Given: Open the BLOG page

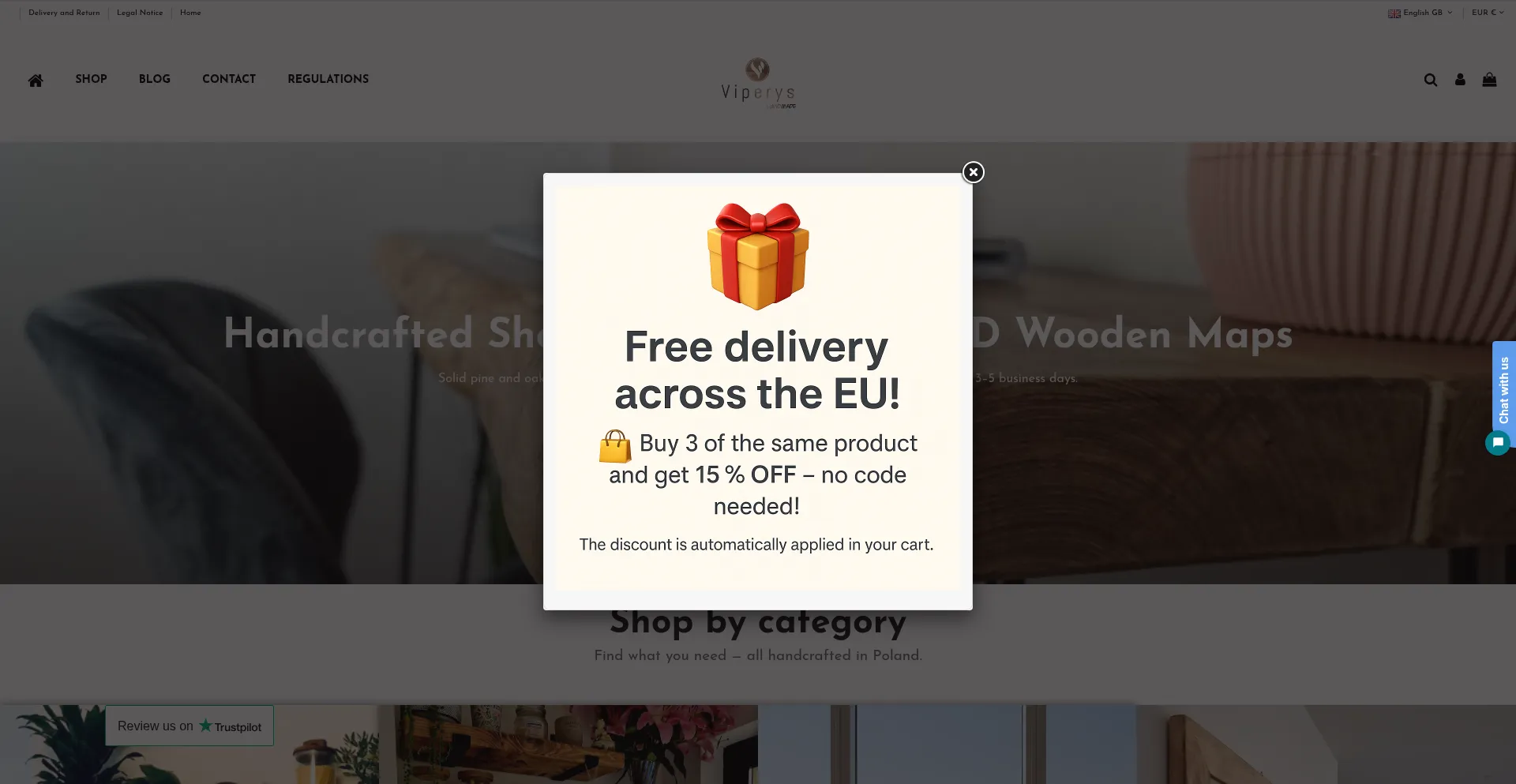Looking at the screenshot, I should (155, 79).
